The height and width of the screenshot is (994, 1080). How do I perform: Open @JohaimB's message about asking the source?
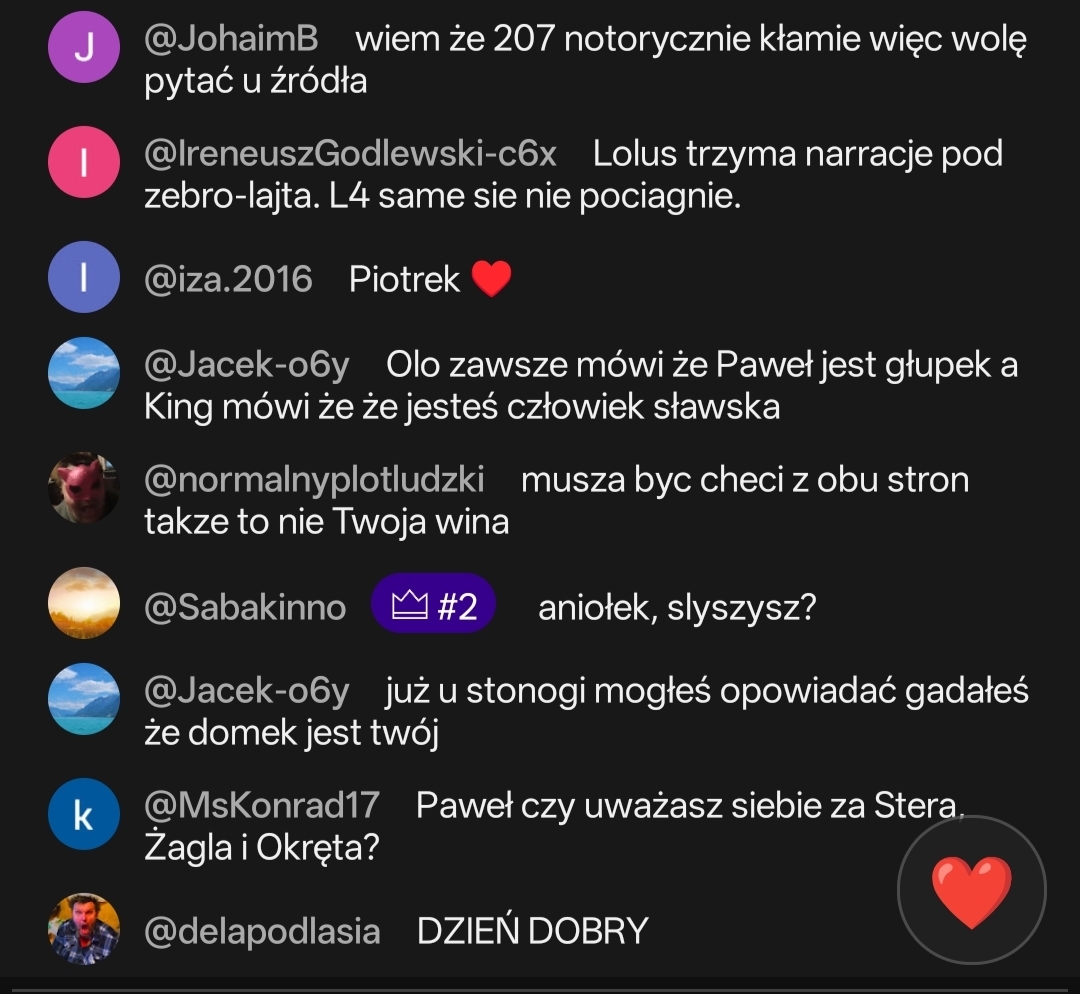pos(585,60)
